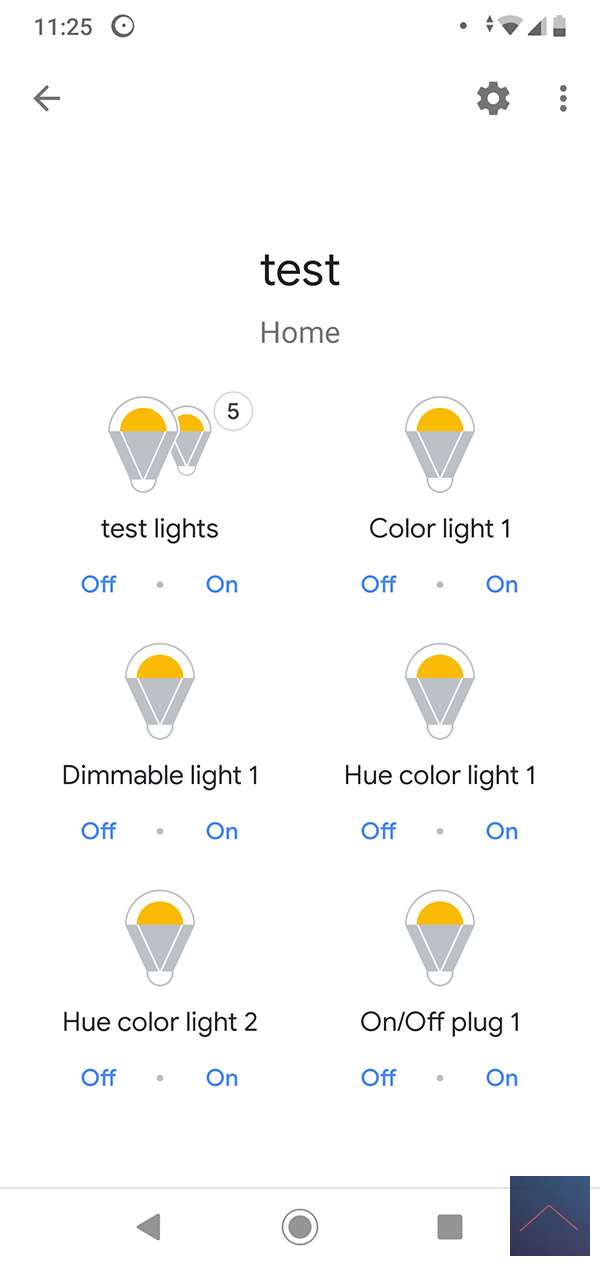600x1267 pixels.
Task: Turn off Dimmable light 1
Action: [98, 831]
